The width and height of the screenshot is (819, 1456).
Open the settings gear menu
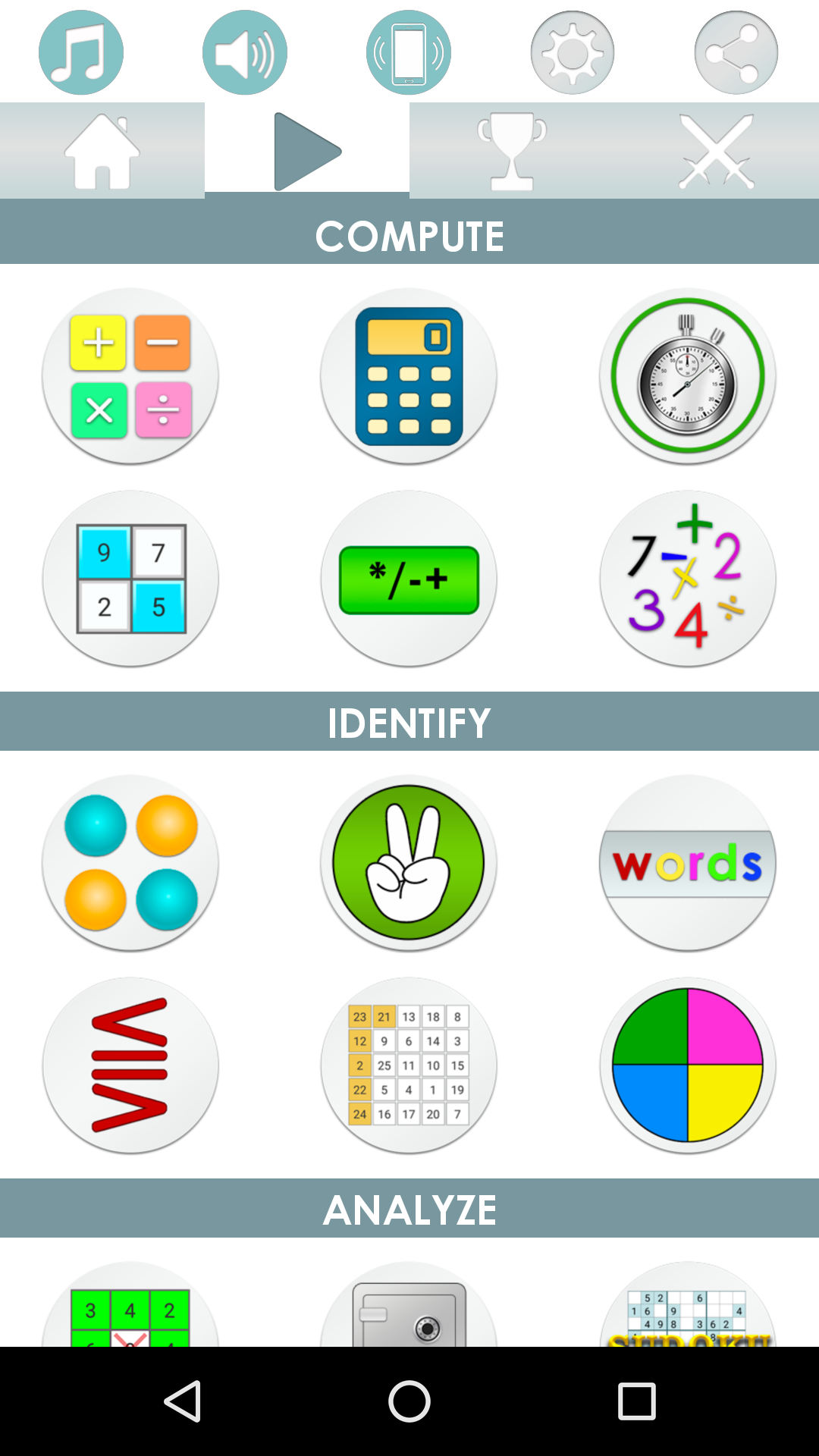tap(573, 50)
